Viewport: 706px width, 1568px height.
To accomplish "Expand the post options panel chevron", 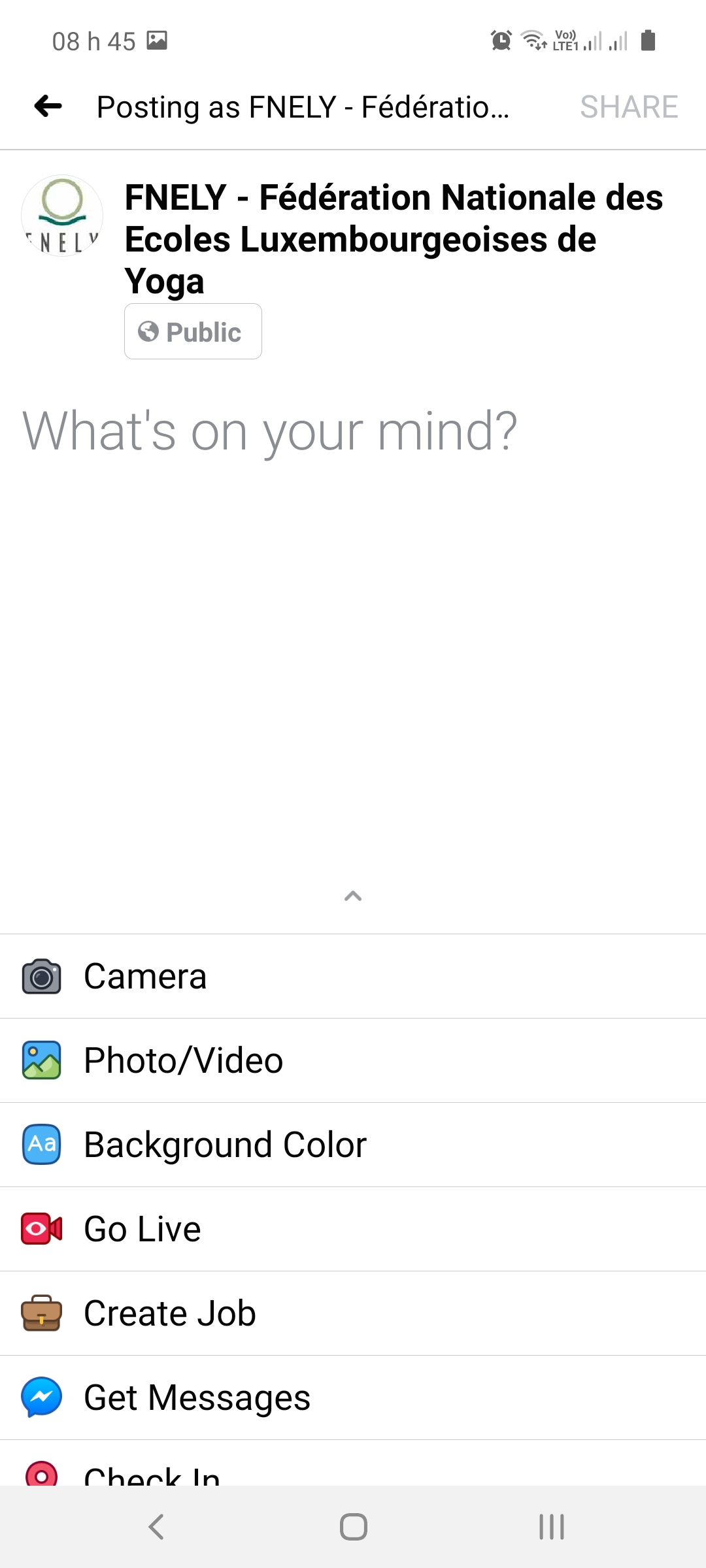I will tap(353, 896).
